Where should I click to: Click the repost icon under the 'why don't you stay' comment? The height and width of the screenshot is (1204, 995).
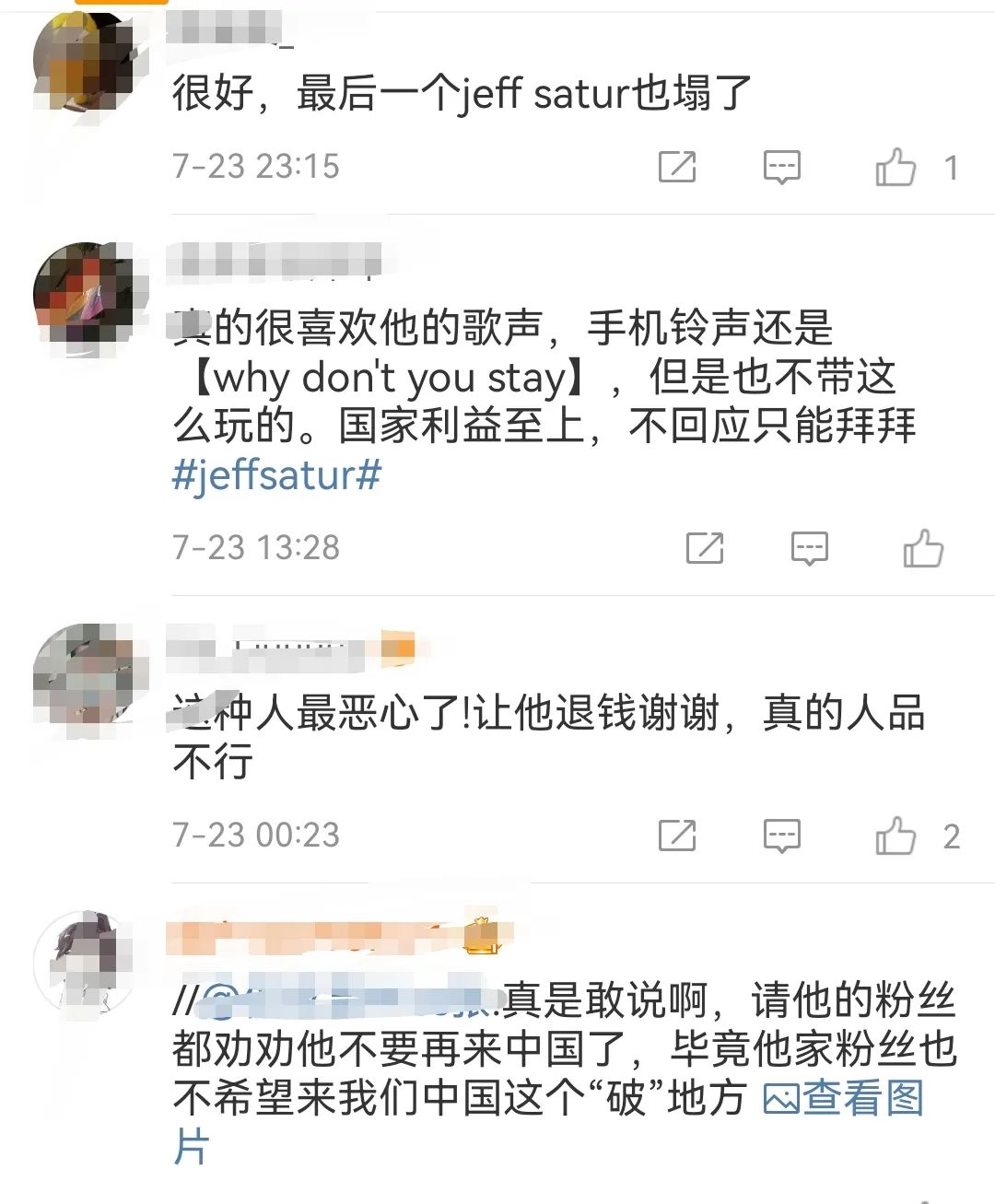[x=705, y=549]
